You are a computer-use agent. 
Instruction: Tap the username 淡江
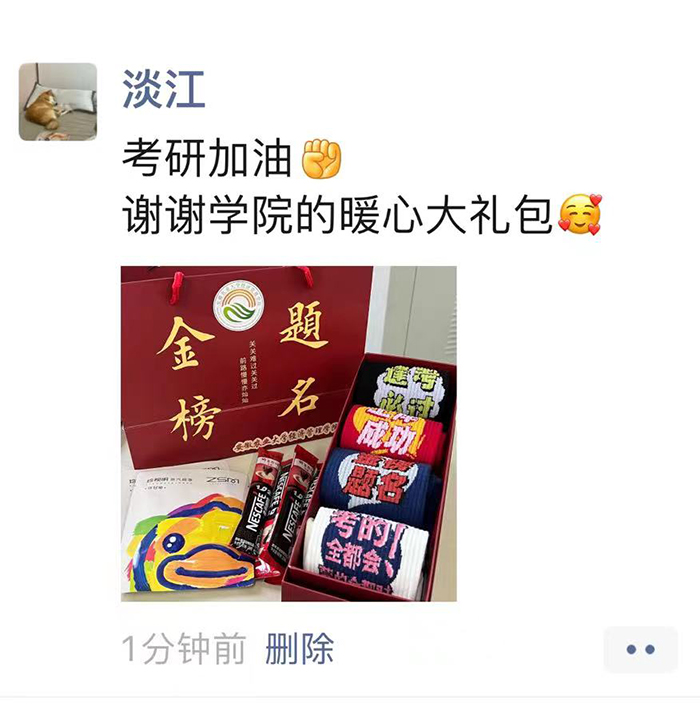pyautogui.click(x=164, y=89)
